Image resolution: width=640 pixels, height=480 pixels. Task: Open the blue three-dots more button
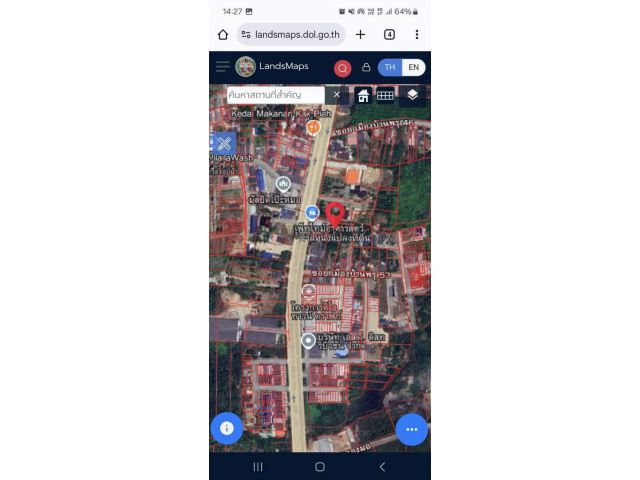[411, 429]
